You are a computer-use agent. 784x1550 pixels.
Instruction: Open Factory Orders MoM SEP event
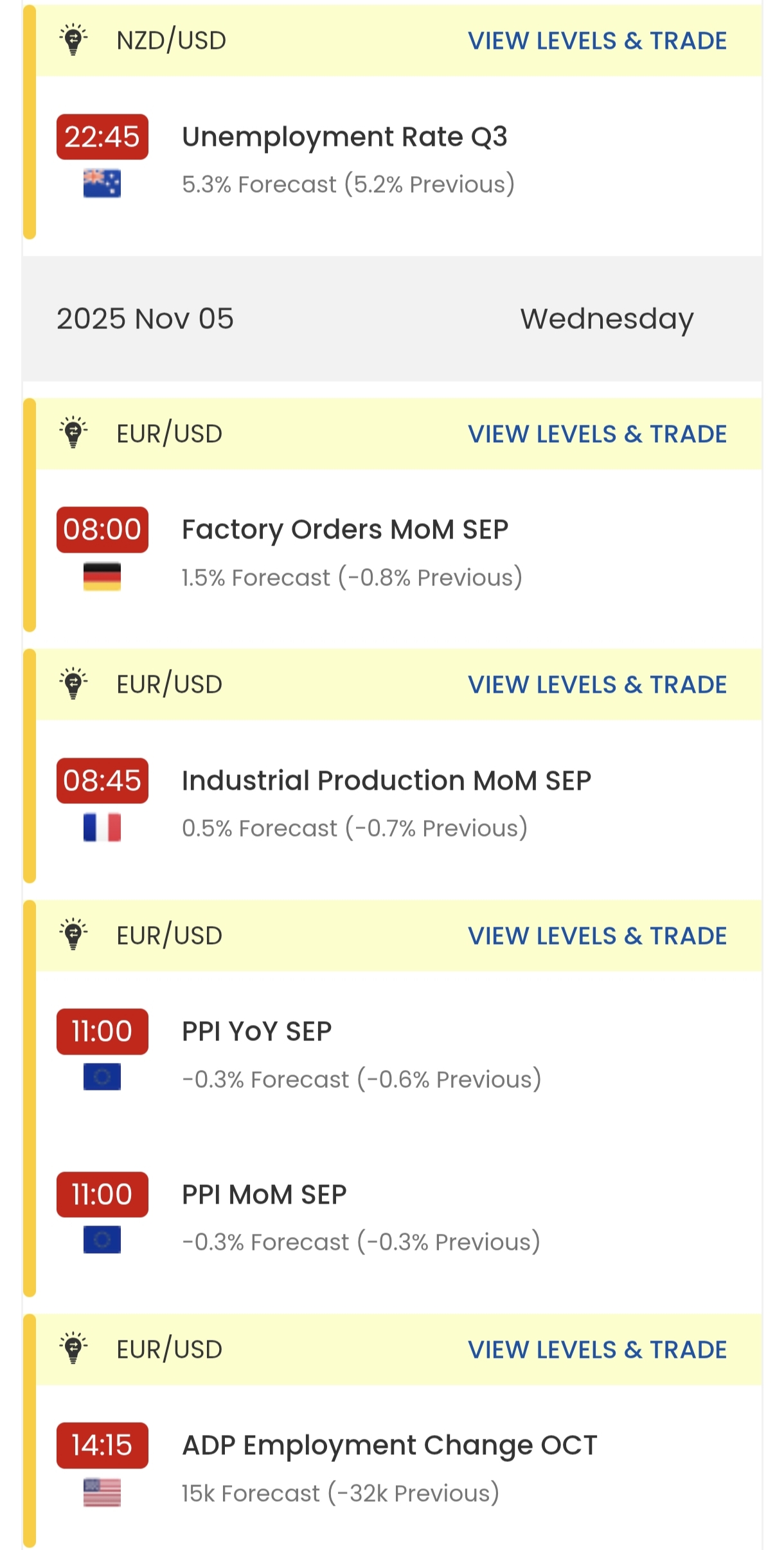coord(345,530)
